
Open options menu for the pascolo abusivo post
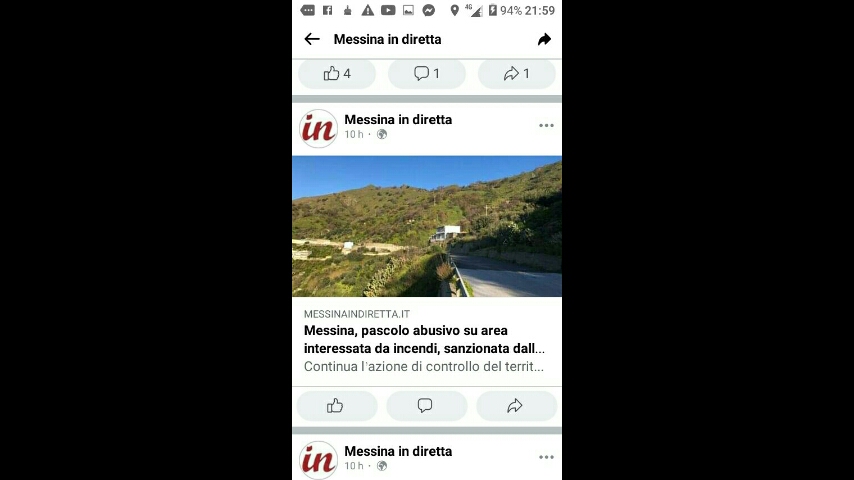pyautogui.click(x=546, y=125)
